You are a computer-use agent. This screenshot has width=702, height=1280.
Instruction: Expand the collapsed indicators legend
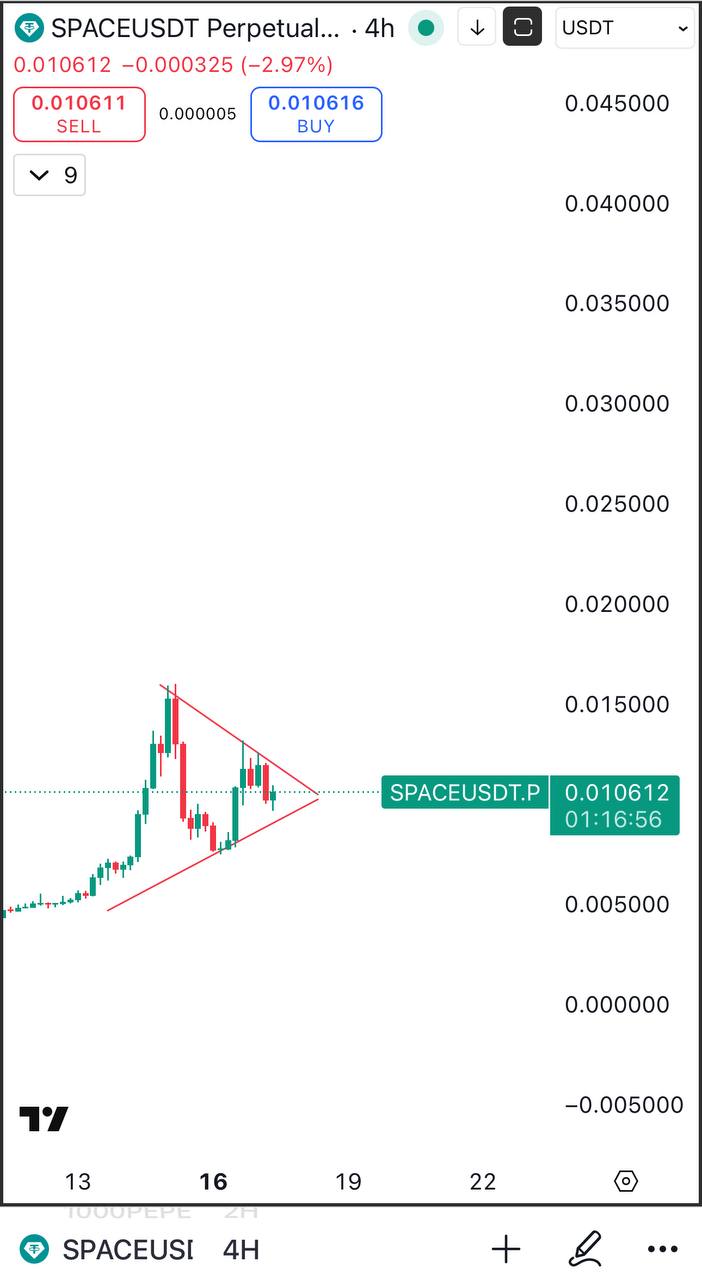click(x=50, y=176)
